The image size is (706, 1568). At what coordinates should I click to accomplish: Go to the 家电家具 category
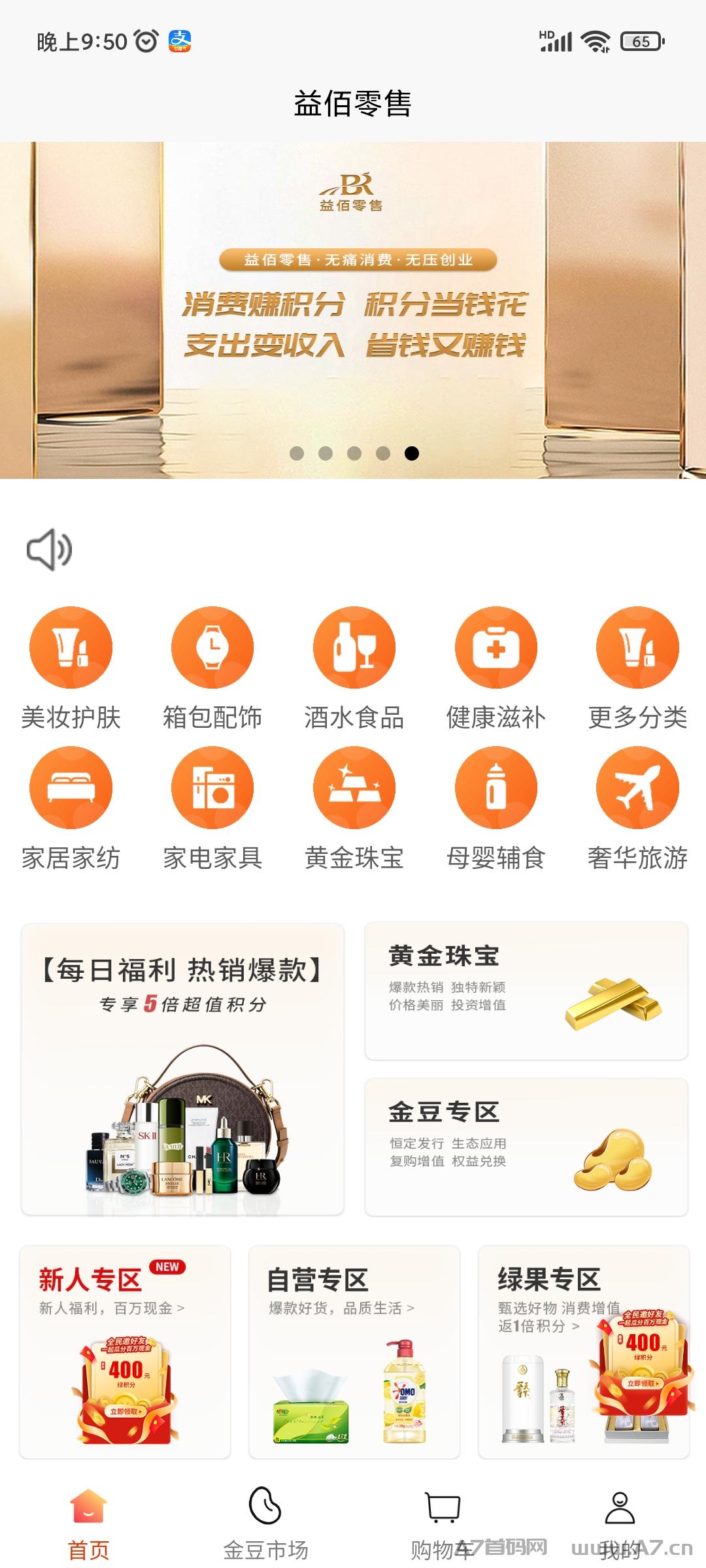(x=212, y=809)
